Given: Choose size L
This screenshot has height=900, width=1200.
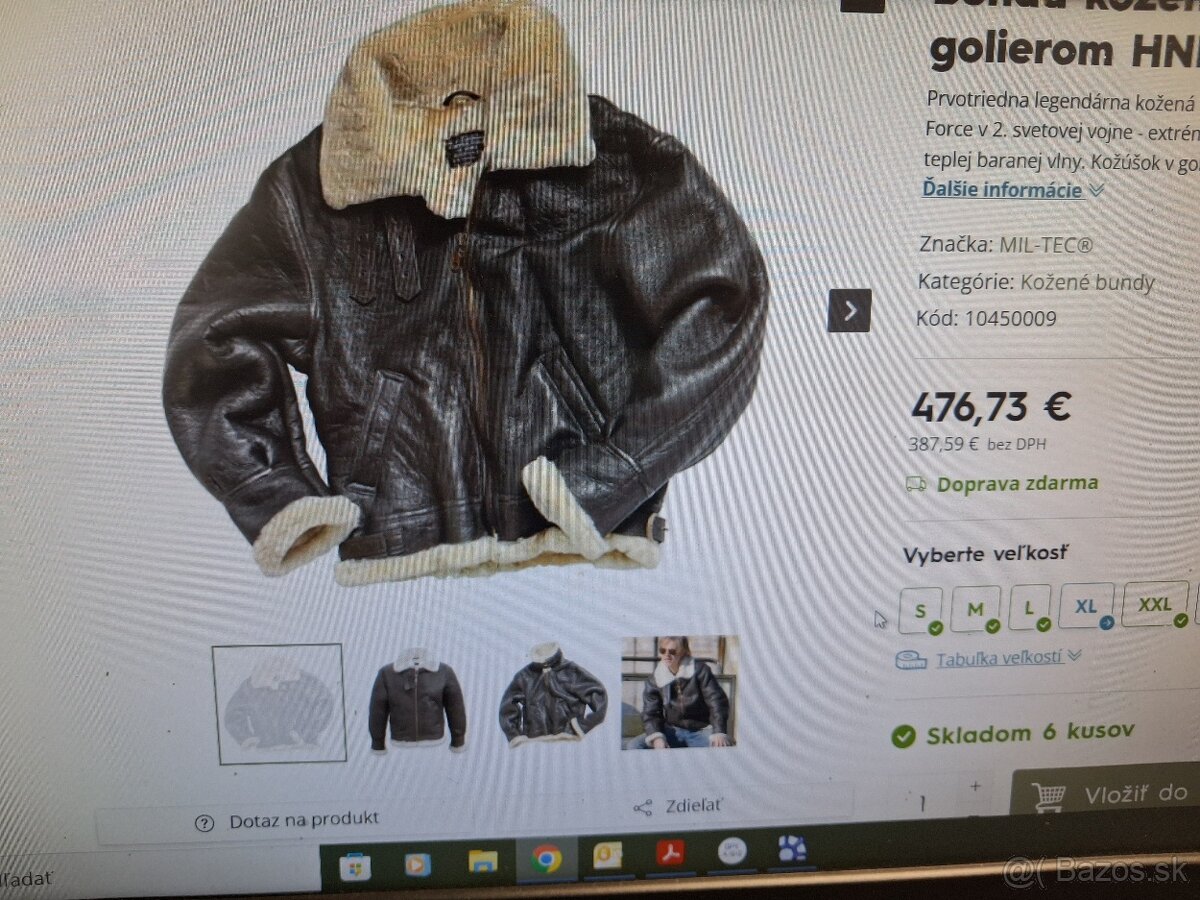Looking at the screenshot, I should tap(1029, 608).
